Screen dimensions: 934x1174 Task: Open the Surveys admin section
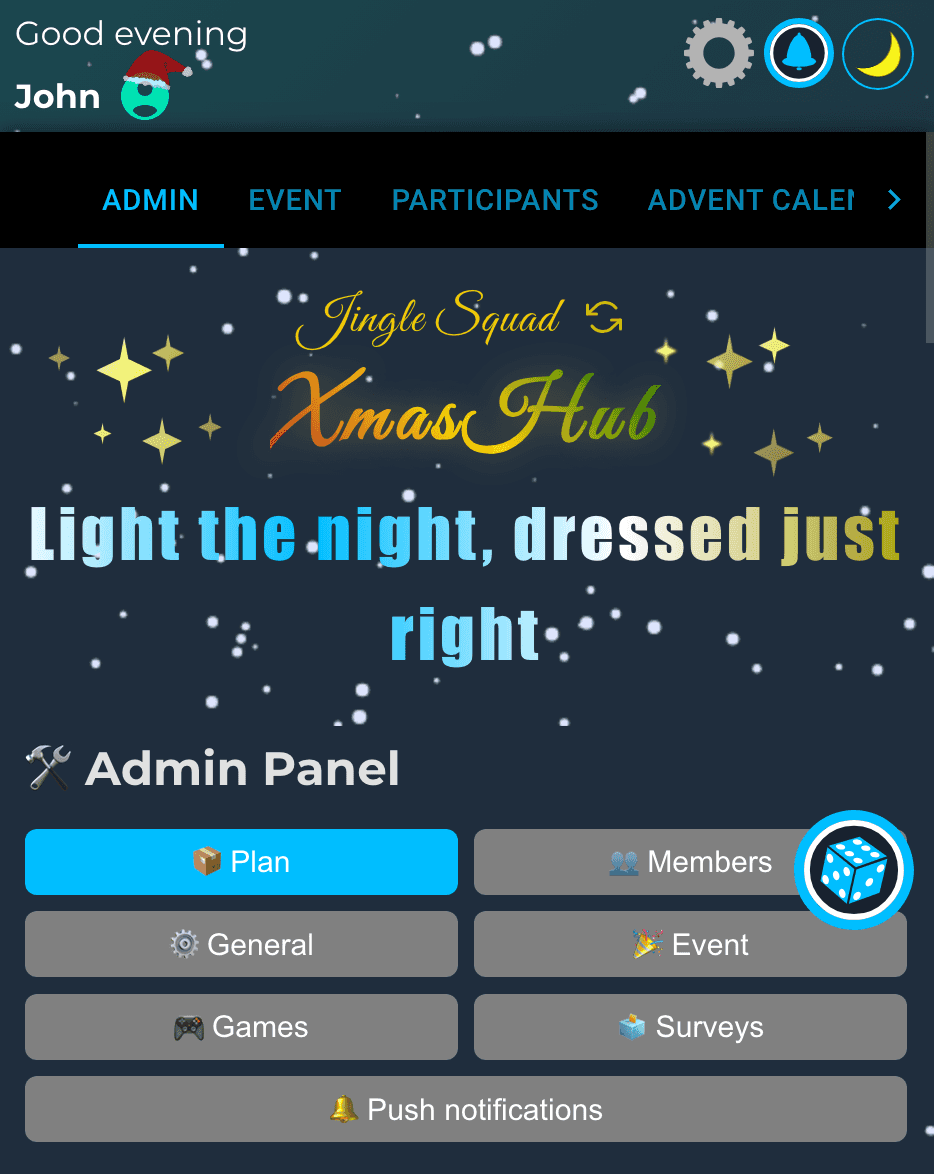coord(690,1027)
